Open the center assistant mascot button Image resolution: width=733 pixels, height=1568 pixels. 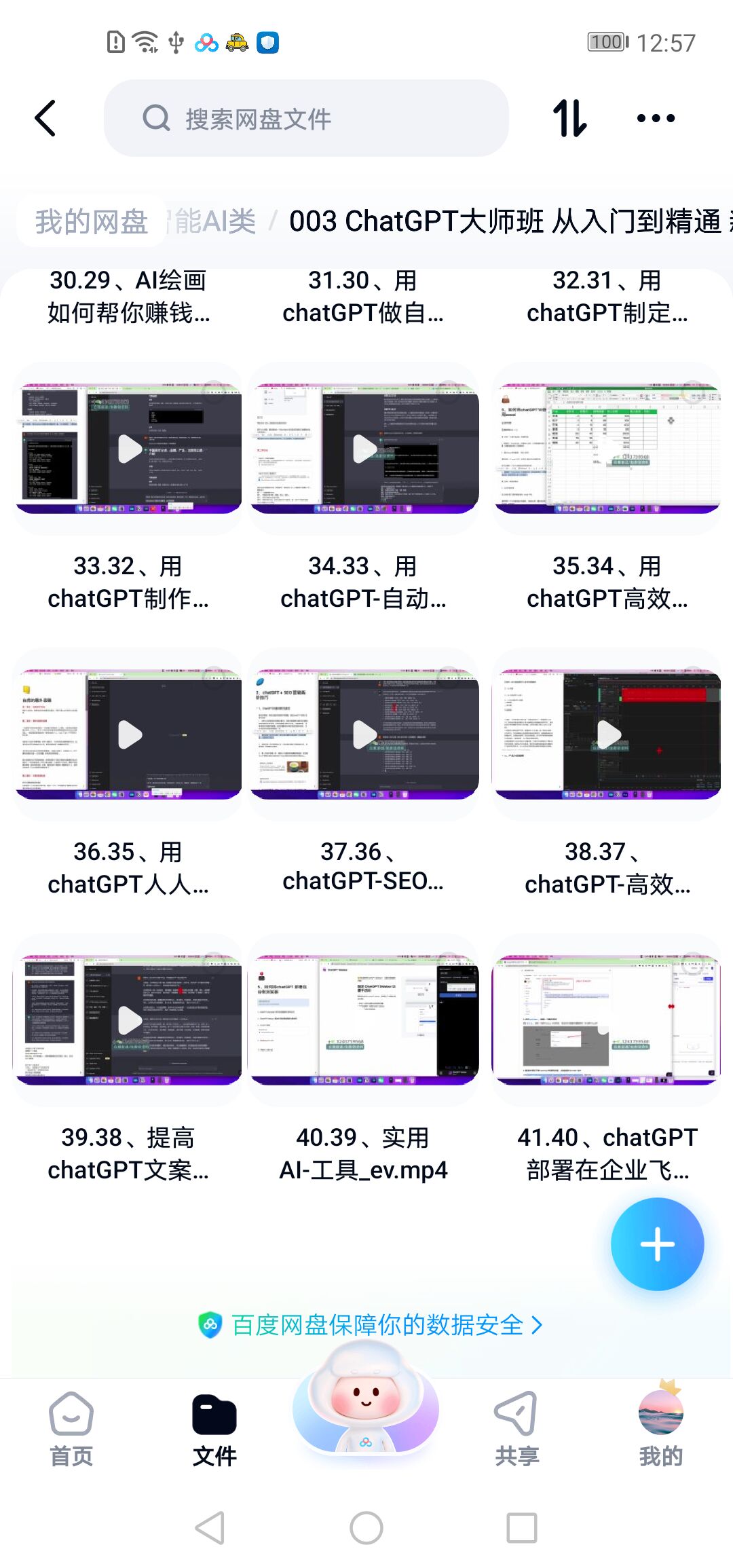pyautogui.click(x=366, y=1402)
